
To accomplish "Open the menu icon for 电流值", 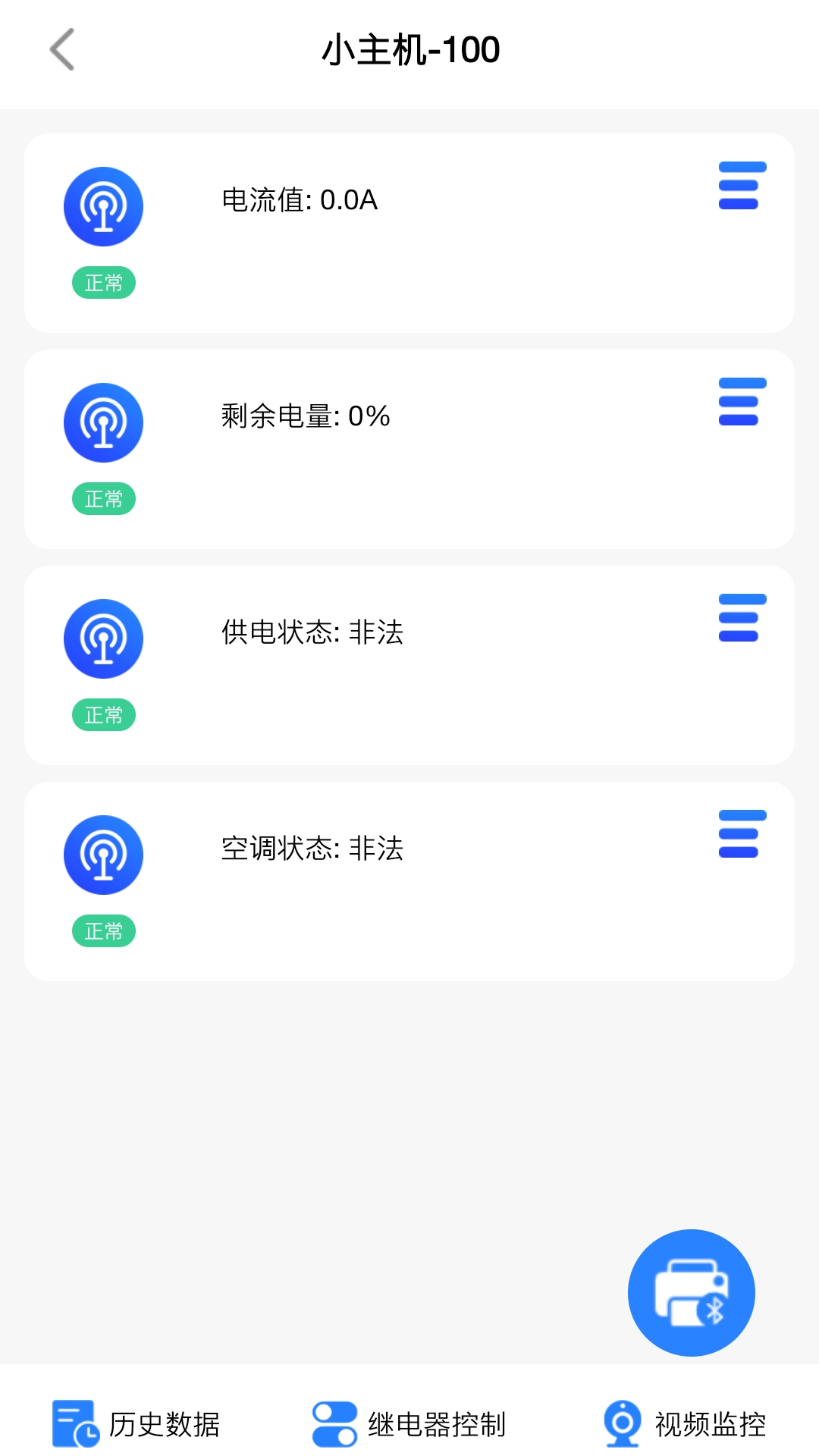I will pos(742,186).
